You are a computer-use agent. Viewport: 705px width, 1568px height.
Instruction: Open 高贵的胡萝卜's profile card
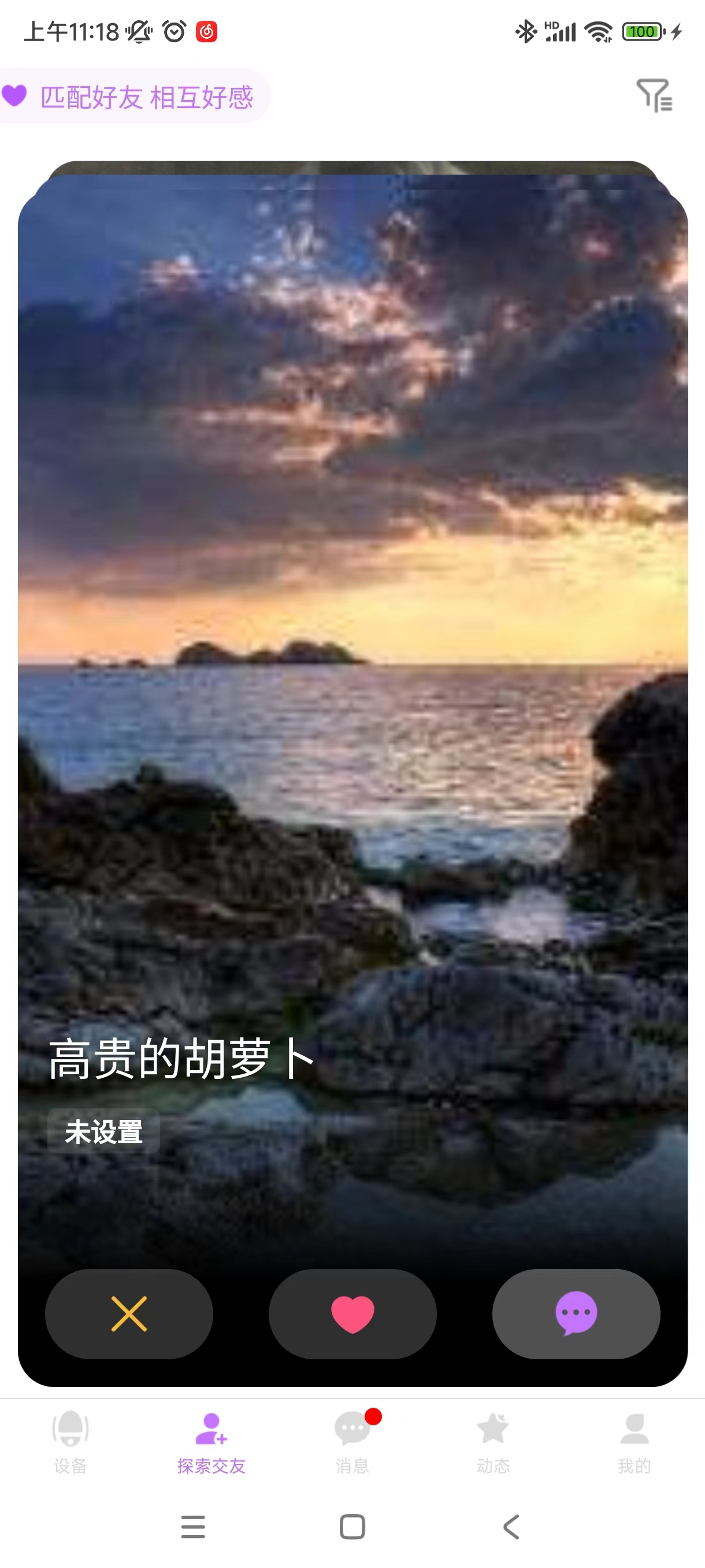point(353,670)
